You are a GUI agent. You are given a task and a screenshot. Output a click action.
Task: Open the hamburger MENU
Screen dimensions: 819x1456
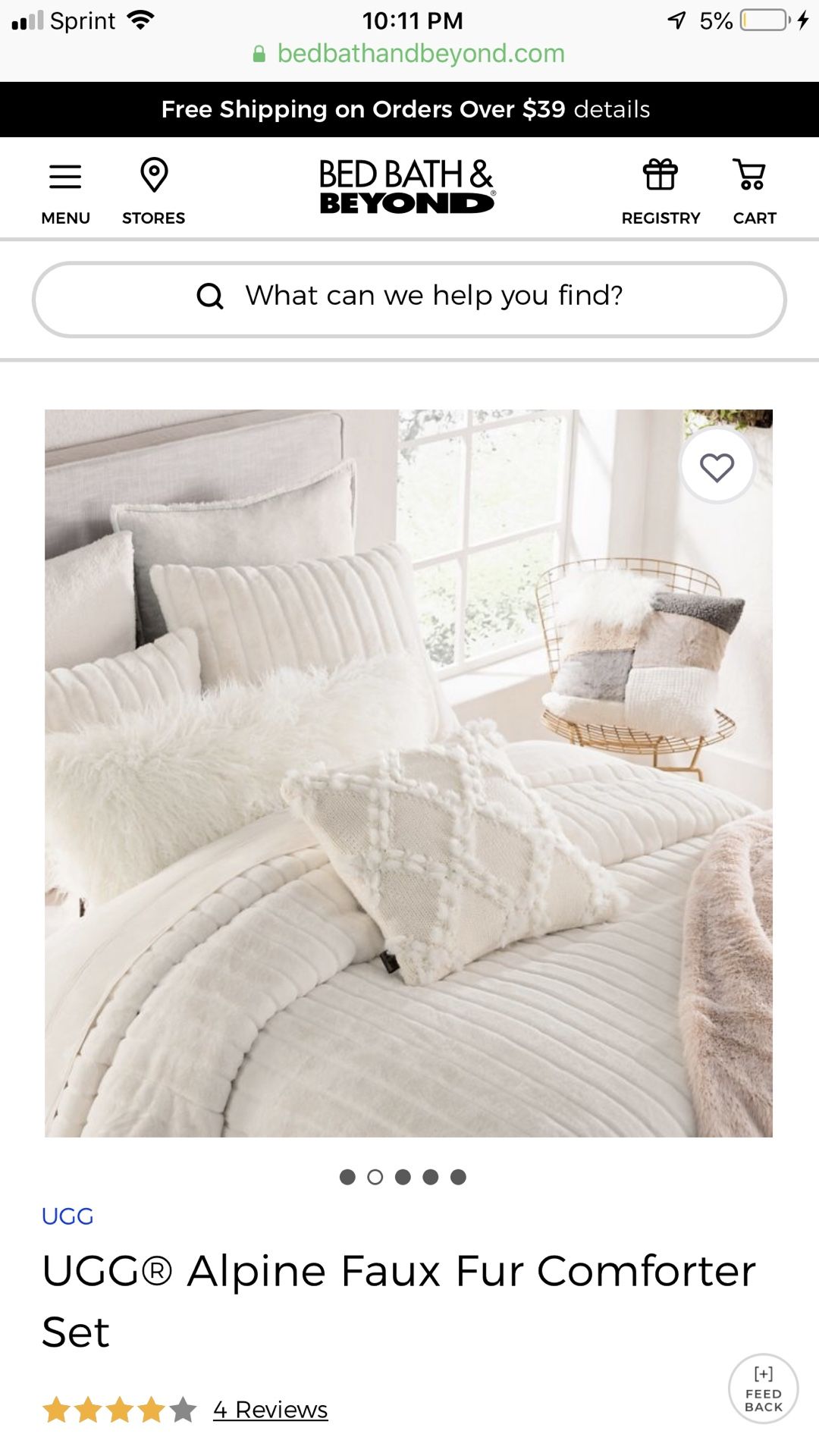[65, 193]
